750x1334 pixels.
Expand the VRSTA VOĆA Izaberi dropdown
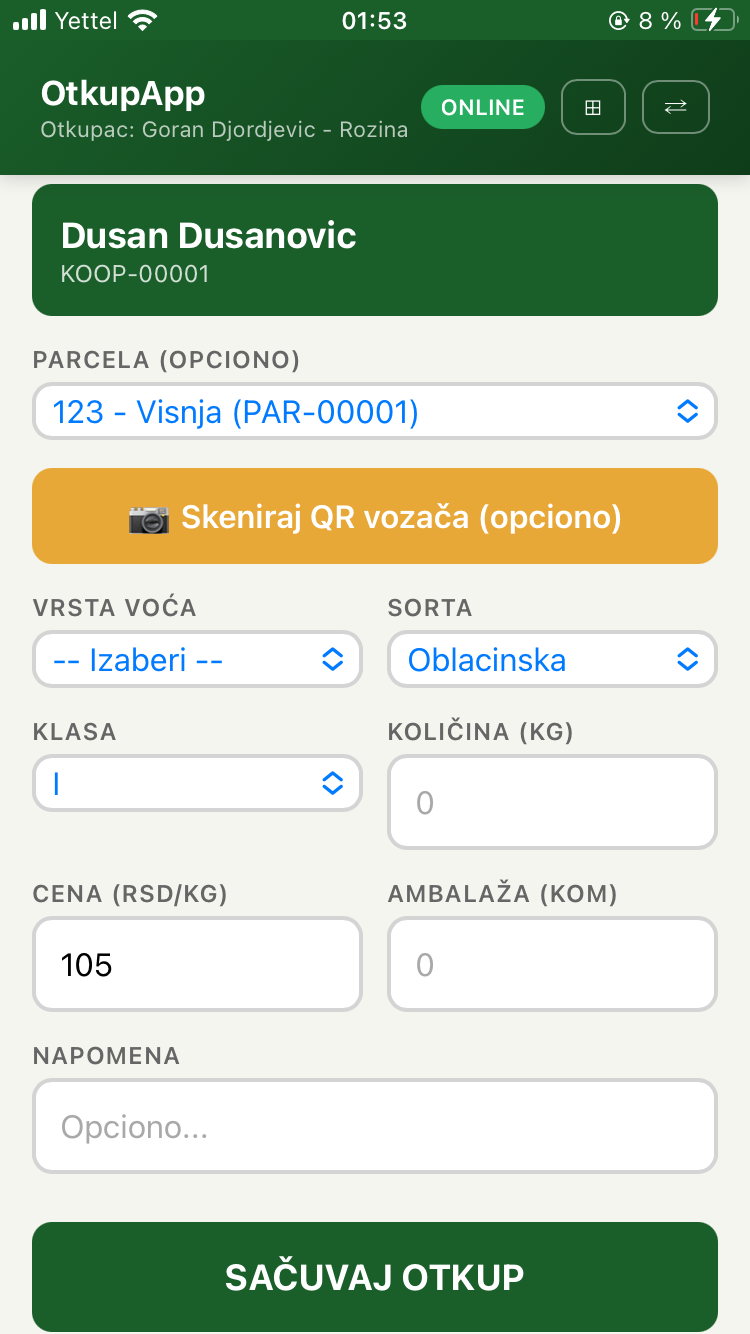coord(197,659)
